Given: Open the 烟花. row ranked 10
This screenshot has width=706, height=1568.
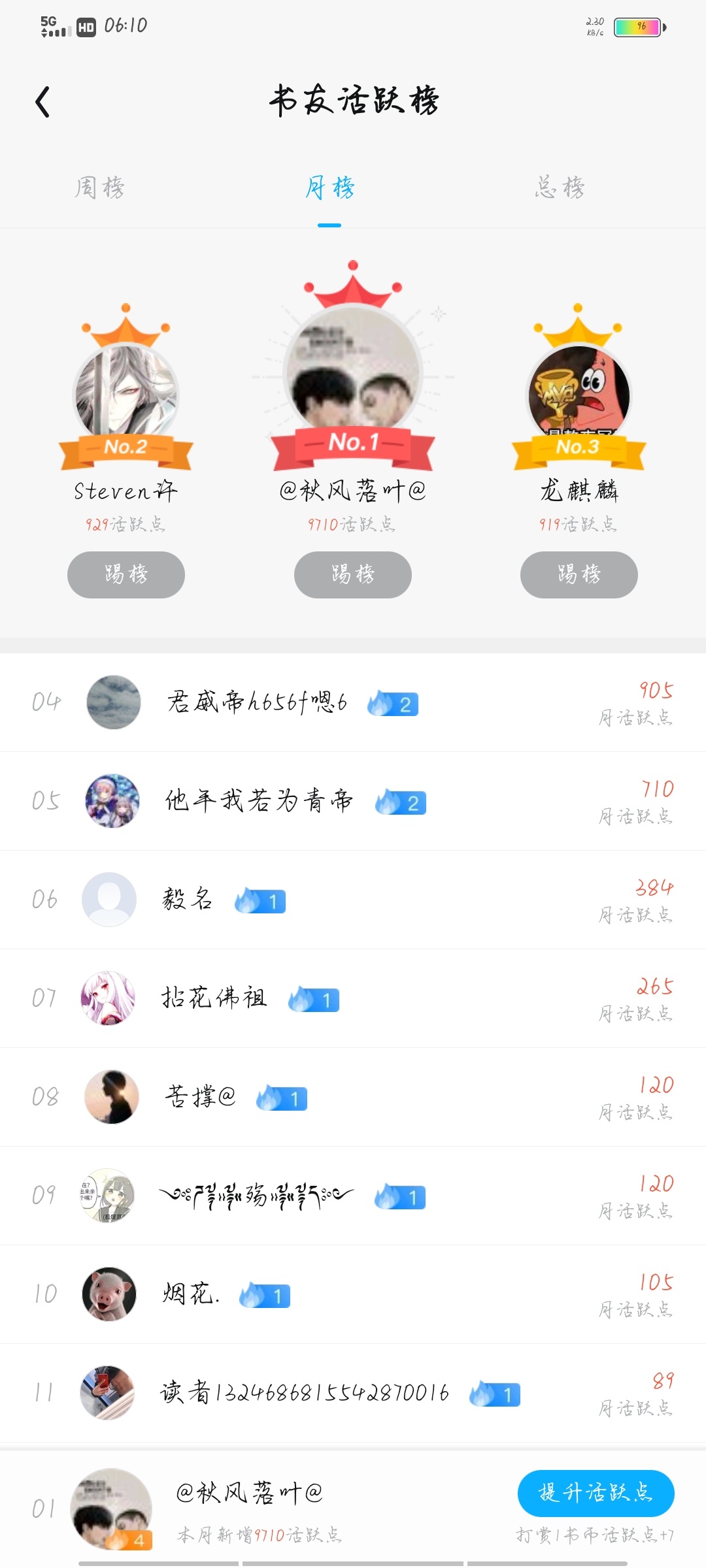Looking at the screenshot, I should coord(353,1294).
